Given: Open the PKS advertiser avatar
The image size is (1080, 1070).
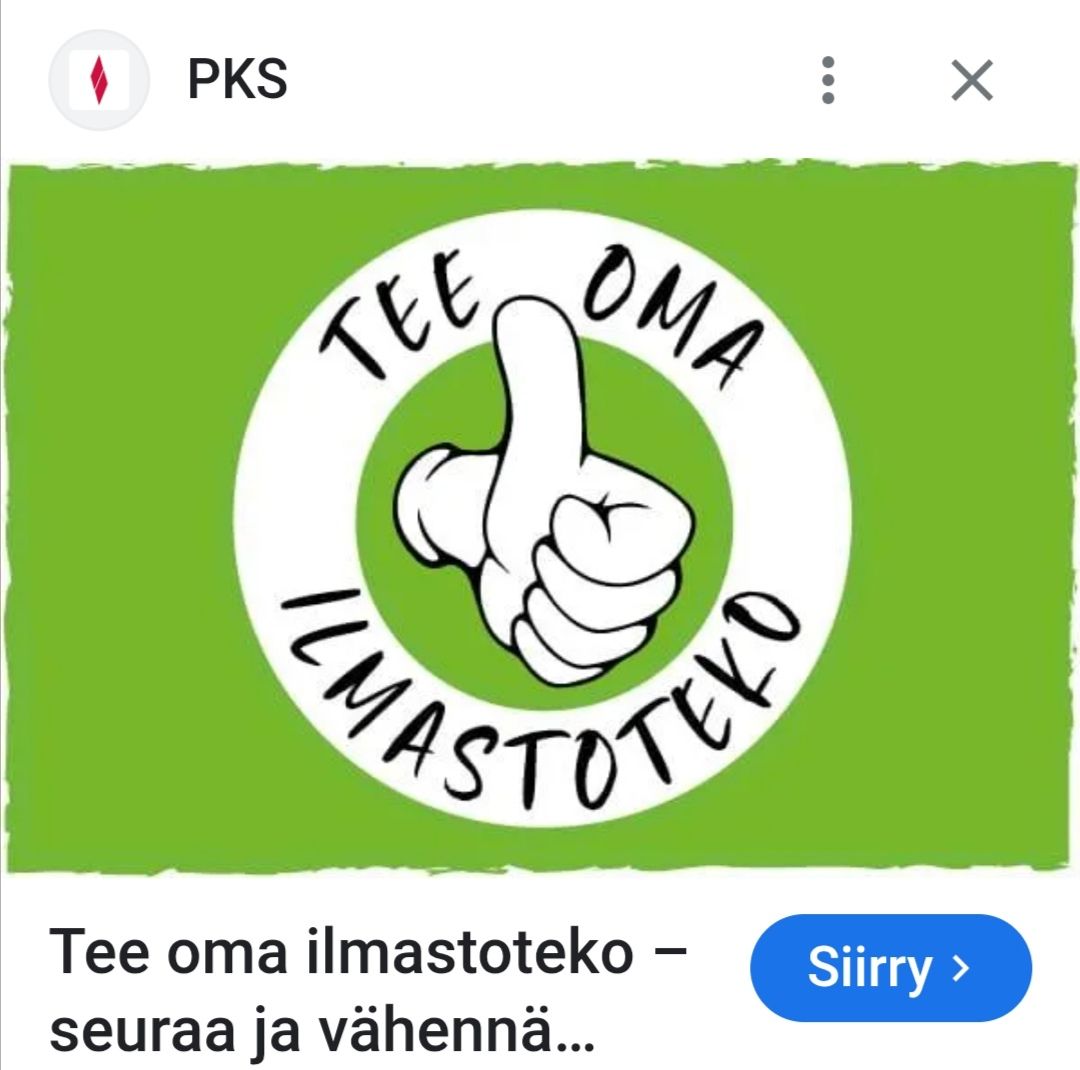Looking at the screenshot, I should [98, 81].
